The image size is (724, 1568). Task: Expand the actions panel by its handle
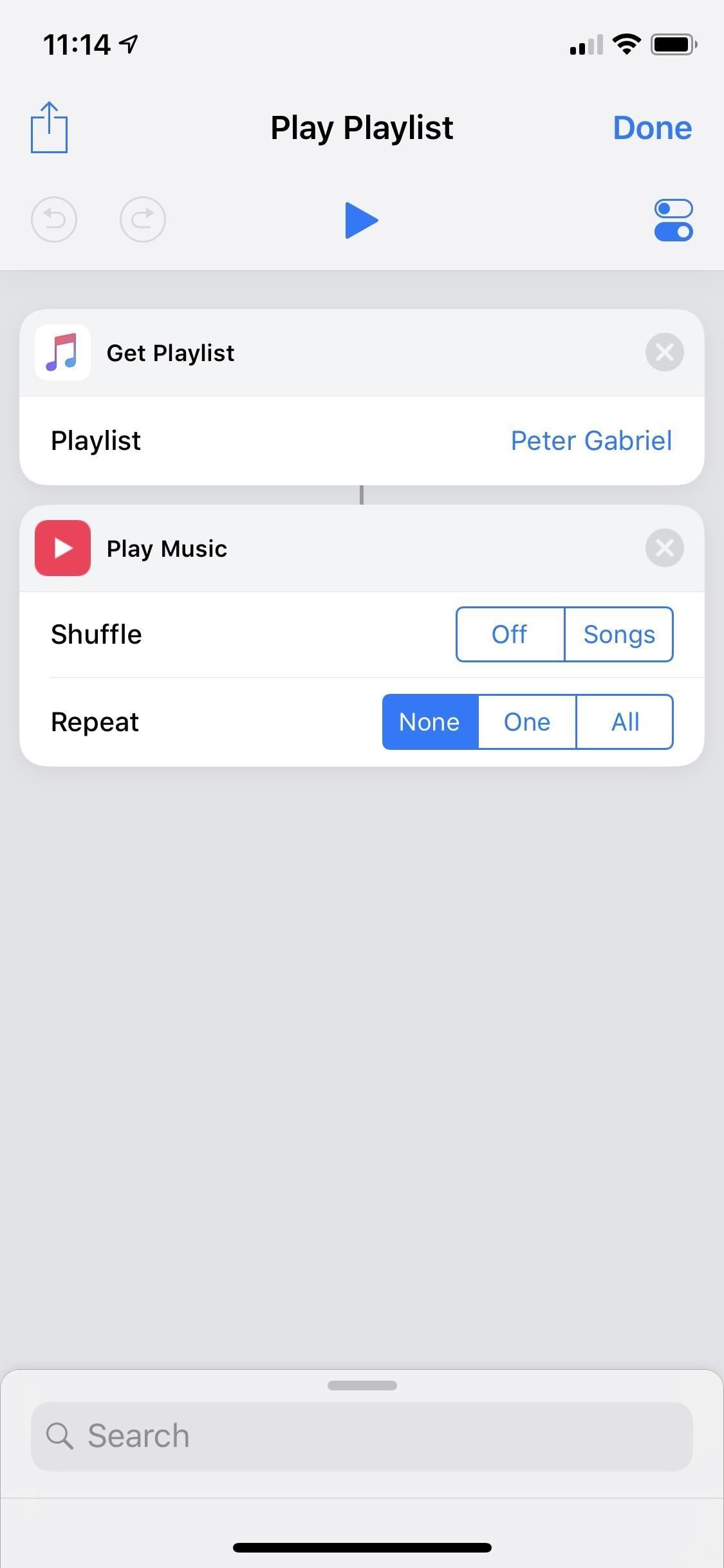click(362, 1385)
